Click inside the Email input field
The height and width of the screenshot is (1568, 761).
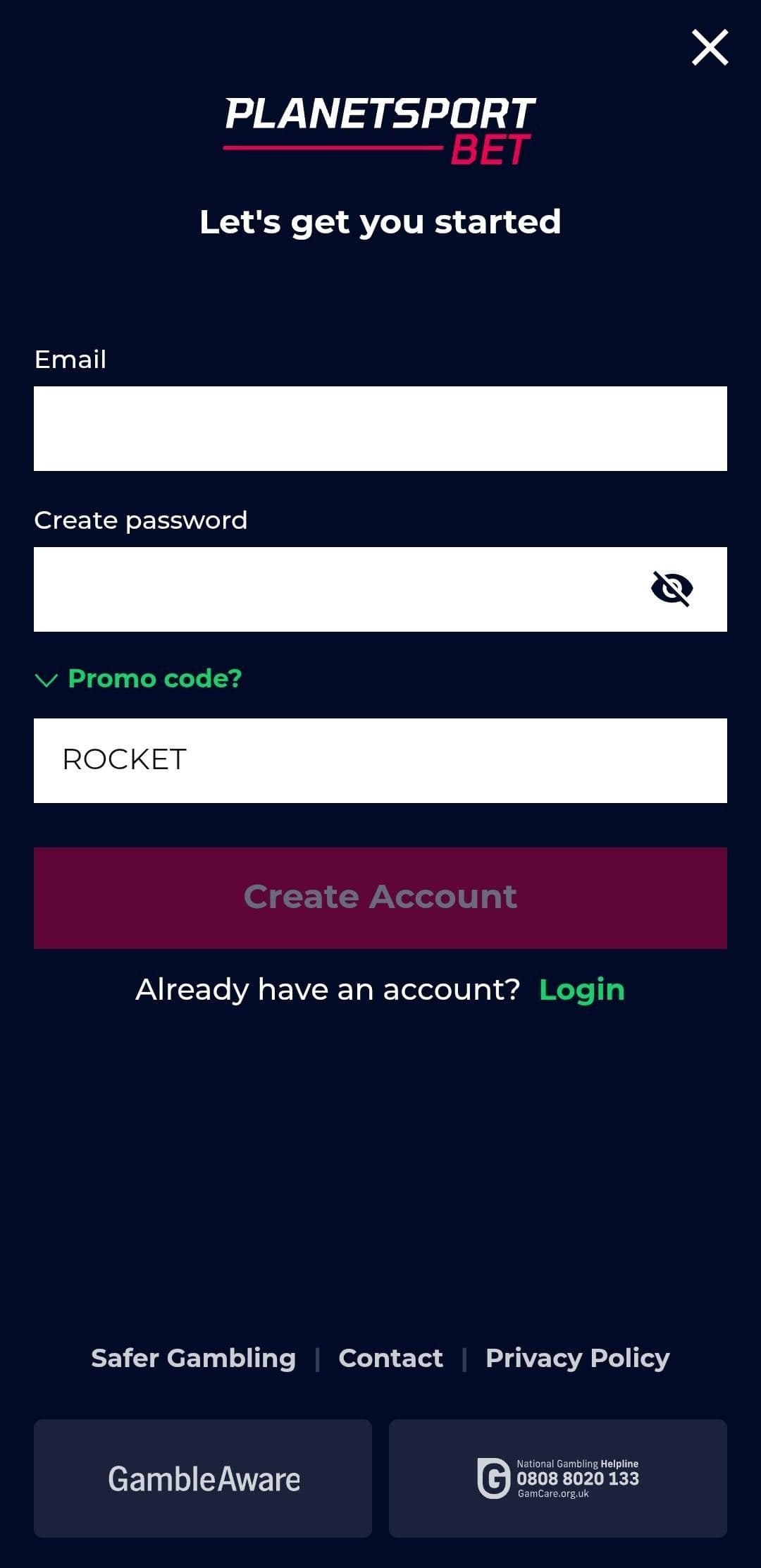tap(380, 428)
